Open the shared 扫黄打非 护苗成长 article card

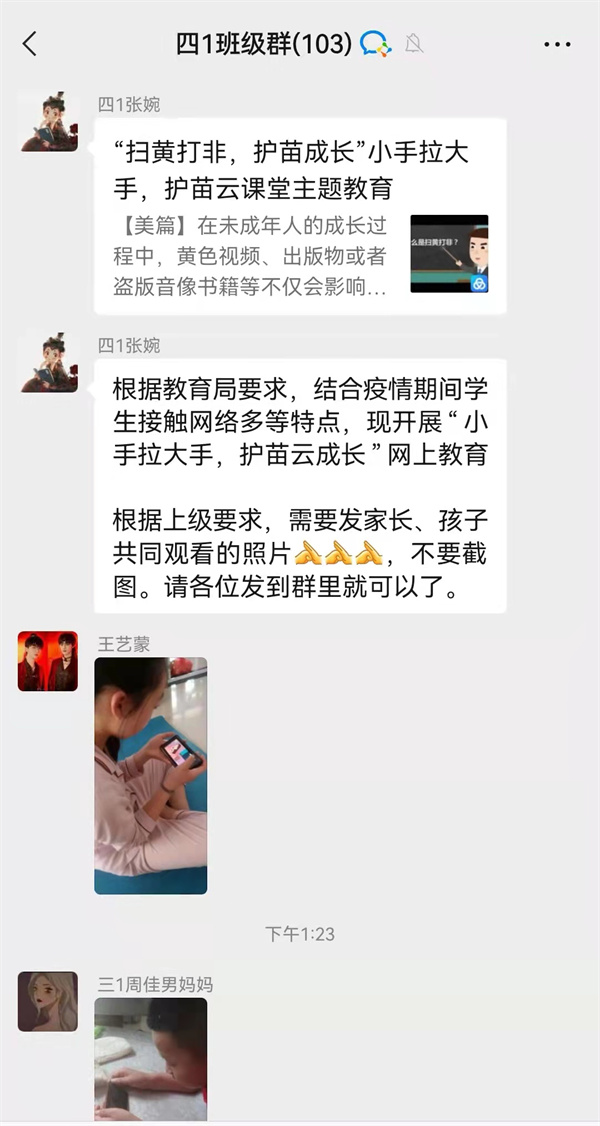(300, 215)
